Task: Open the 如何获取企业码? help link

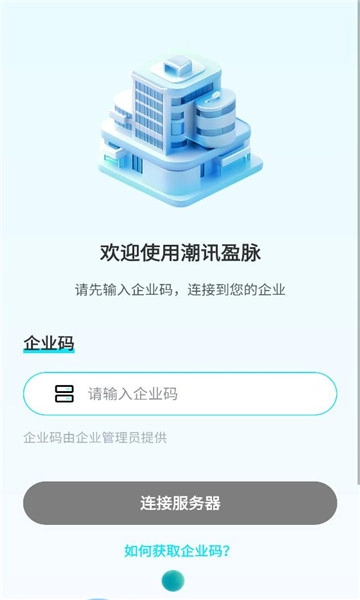Action: coord(177,551)
